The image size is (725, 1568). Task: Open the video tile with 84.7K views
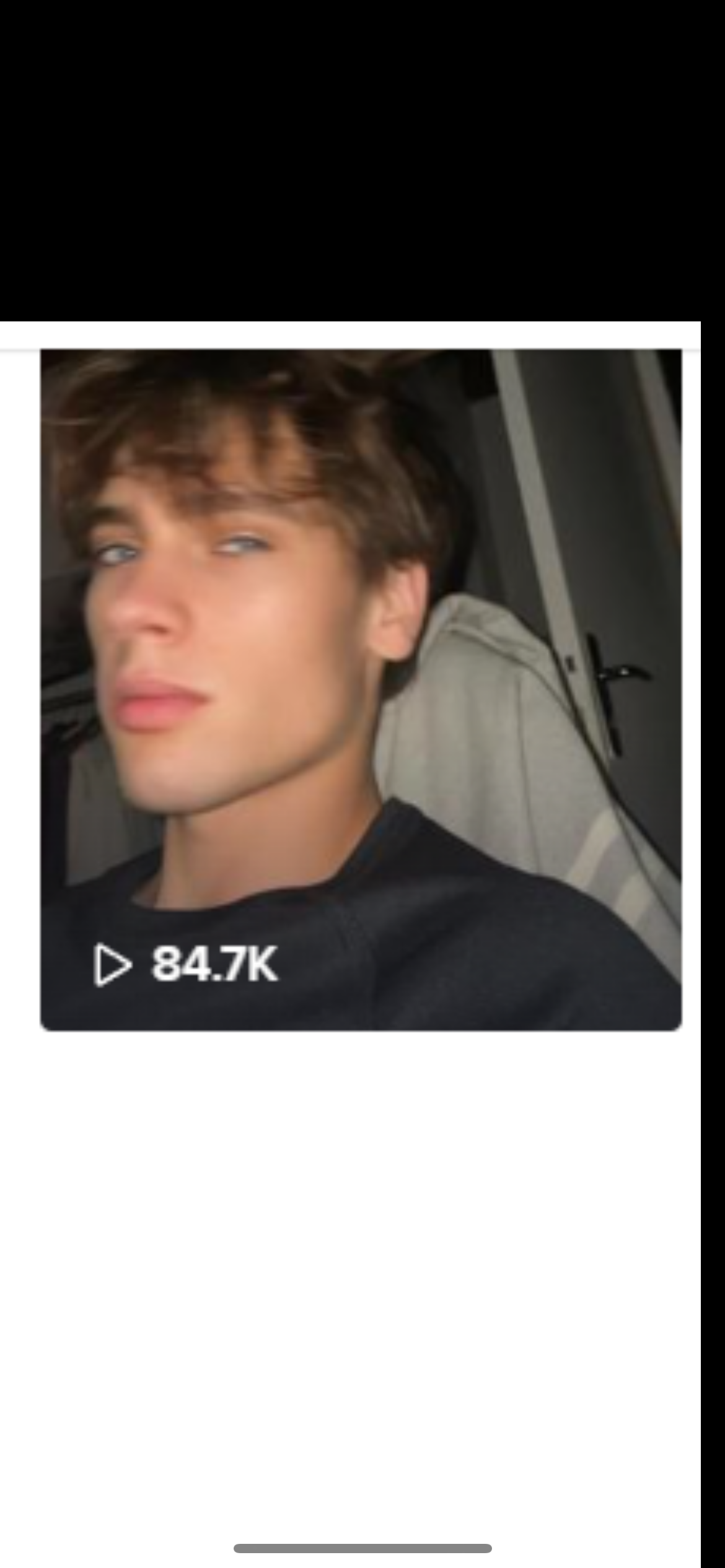[361, 689]
